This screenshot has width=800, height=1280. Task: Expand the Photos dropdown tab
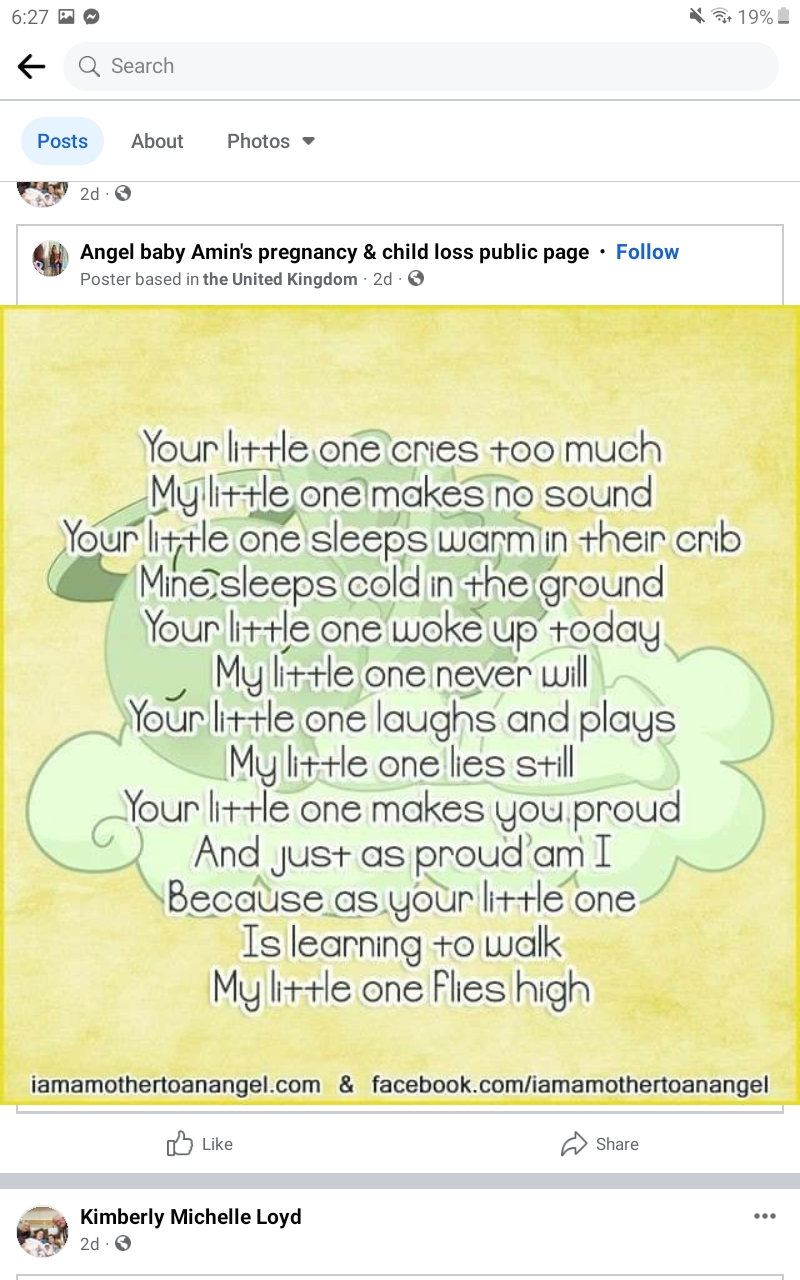point(271,141)
